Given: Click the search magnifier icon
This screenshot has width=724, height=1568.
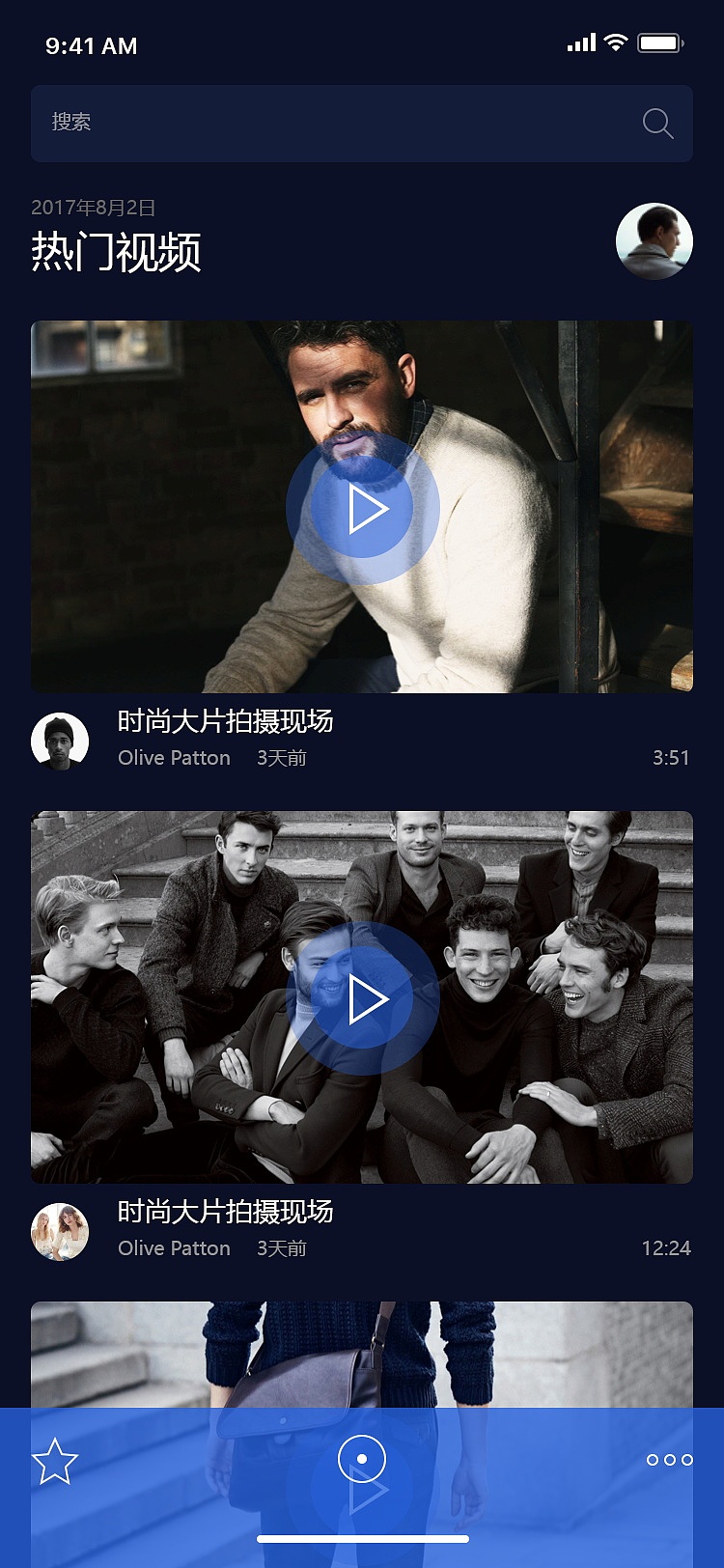Looking at the screenshot, I should [x=657, y=124].
